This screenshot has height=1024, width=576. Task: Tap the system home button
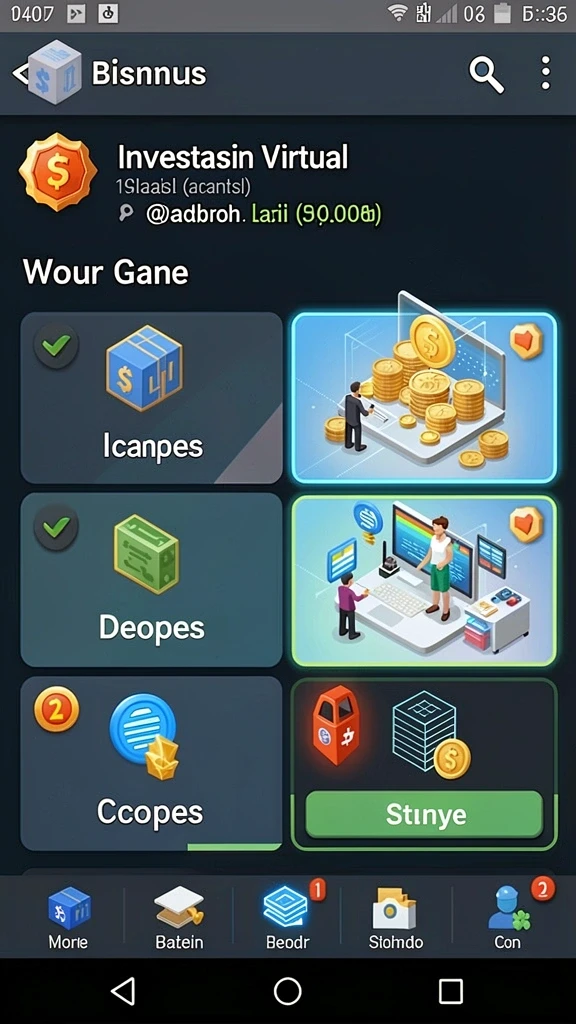click(x=287, y=991)
